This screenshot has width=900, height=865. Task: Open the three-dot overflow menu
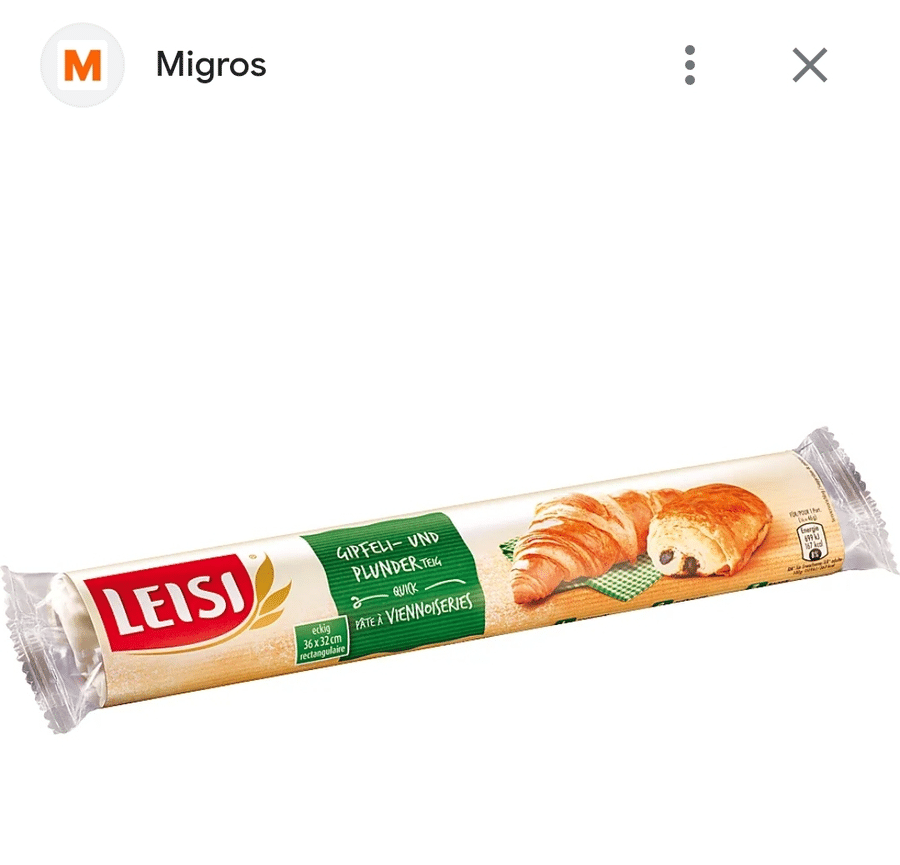pyautogui.click(x=689, y=66)
